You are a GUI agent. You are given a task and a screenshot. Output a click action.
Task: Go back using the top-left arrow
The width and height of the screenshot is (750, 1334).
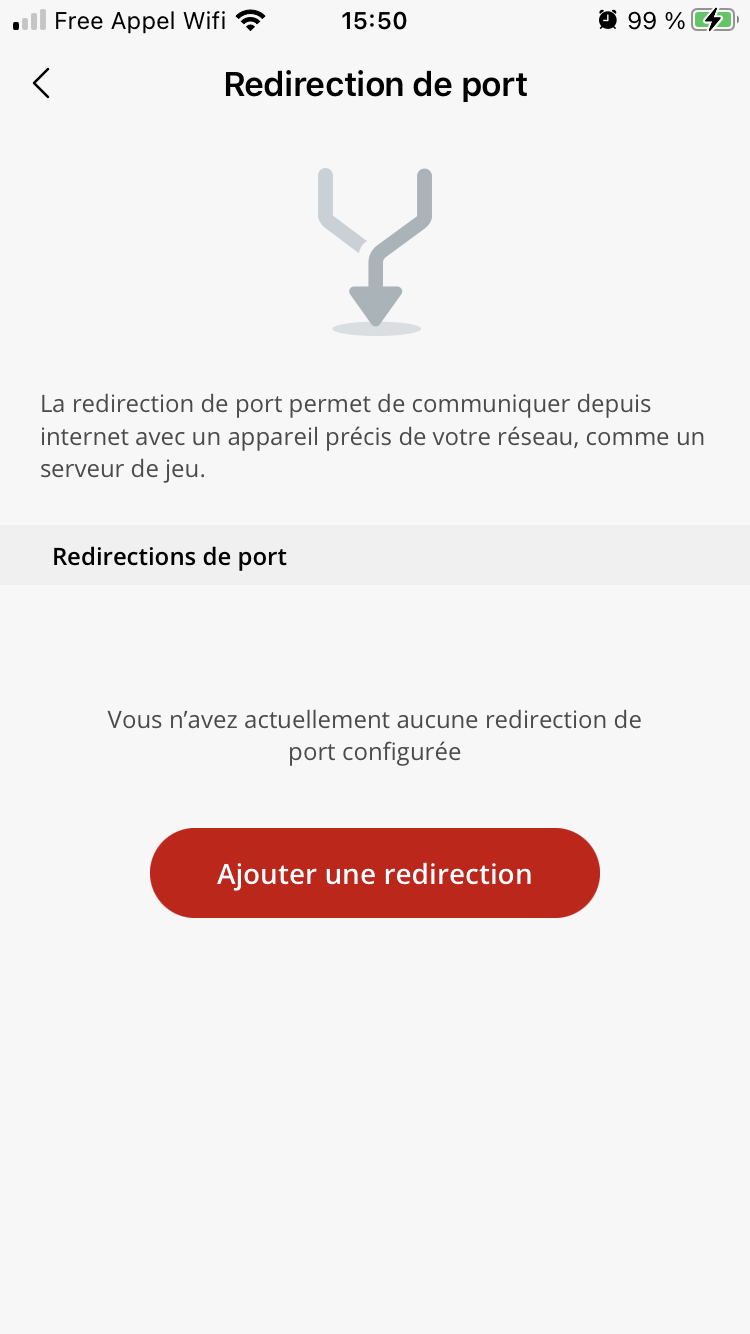pos(41,84)
